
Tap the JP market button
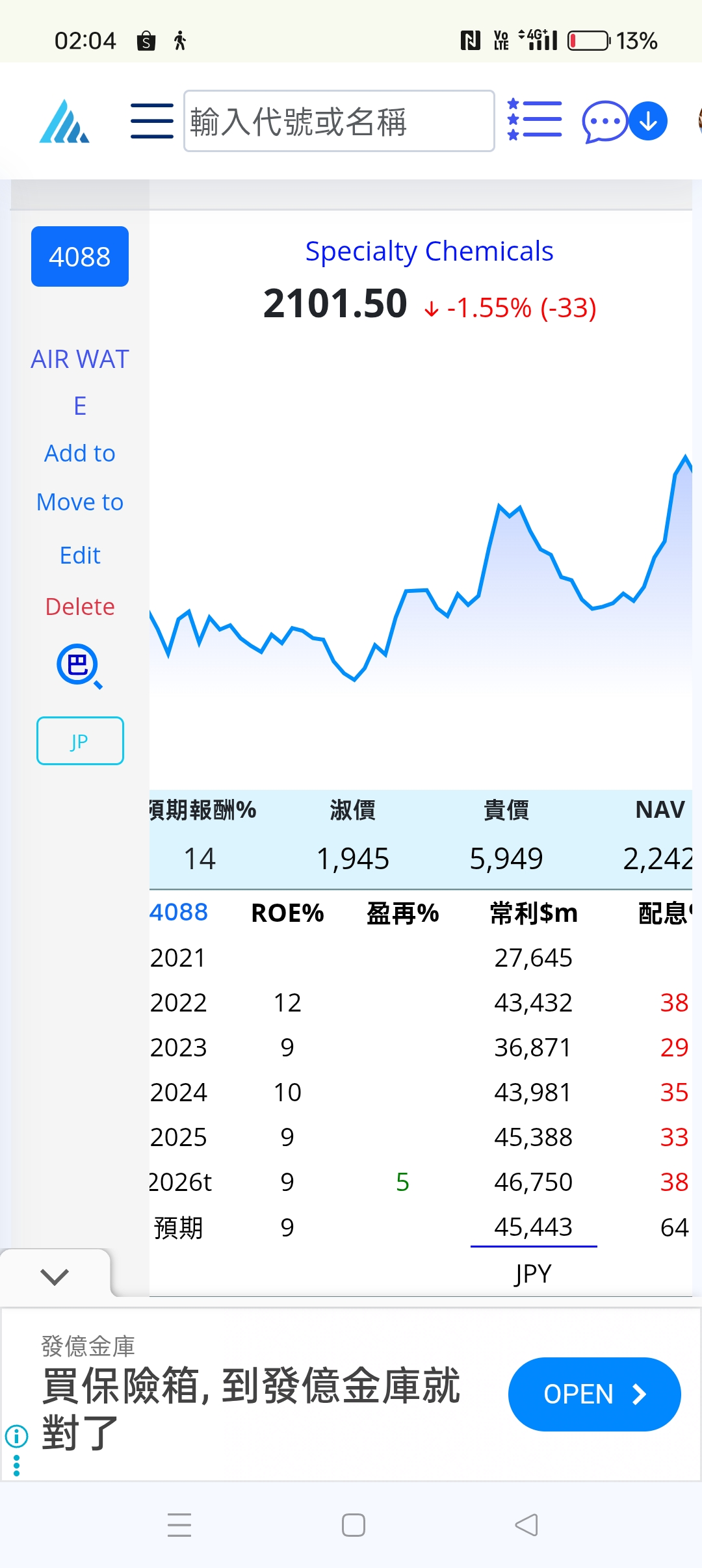pos(80,741)
